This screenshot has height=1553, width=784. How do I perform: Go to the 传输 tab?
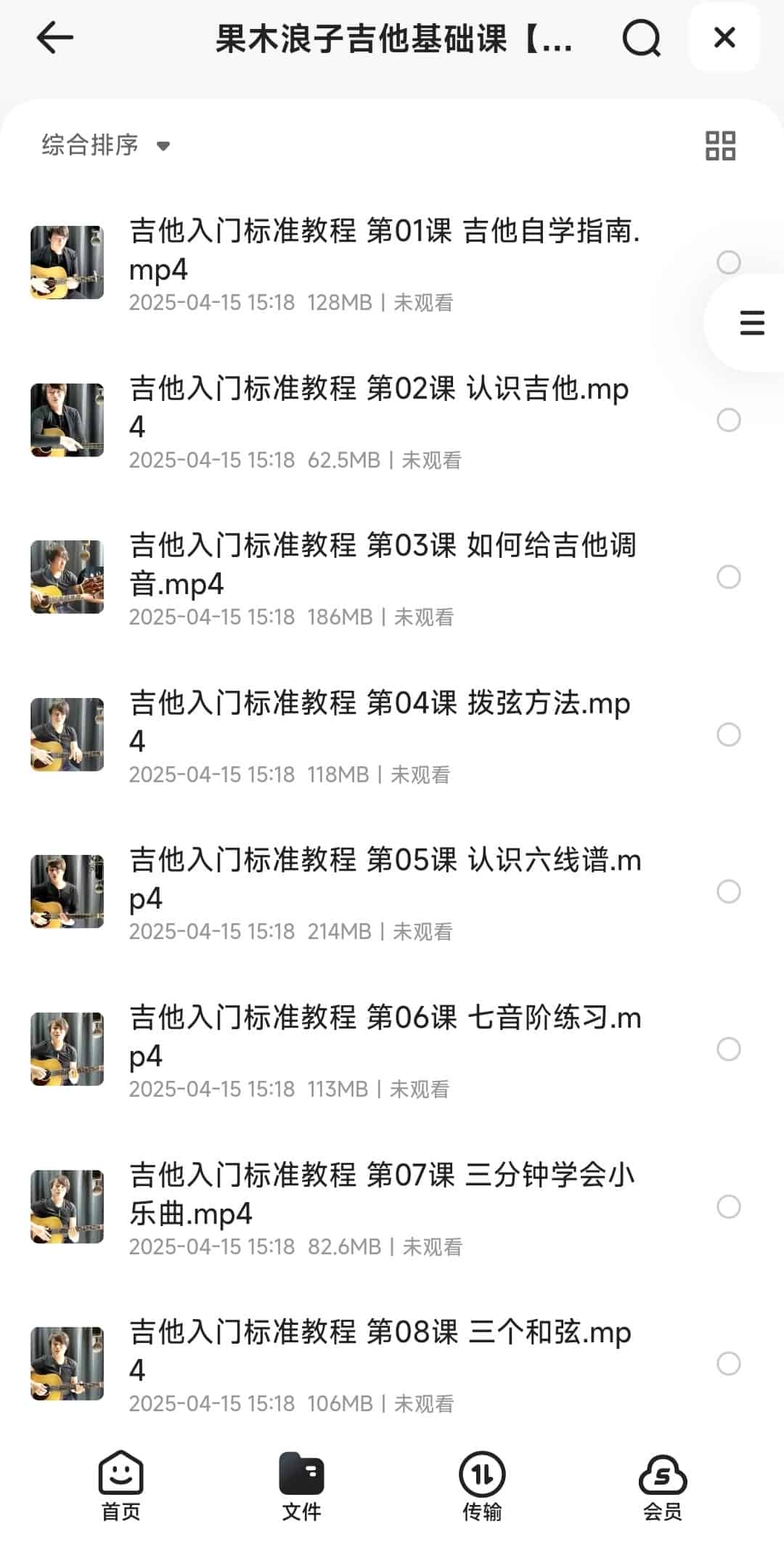point(482,1486)
